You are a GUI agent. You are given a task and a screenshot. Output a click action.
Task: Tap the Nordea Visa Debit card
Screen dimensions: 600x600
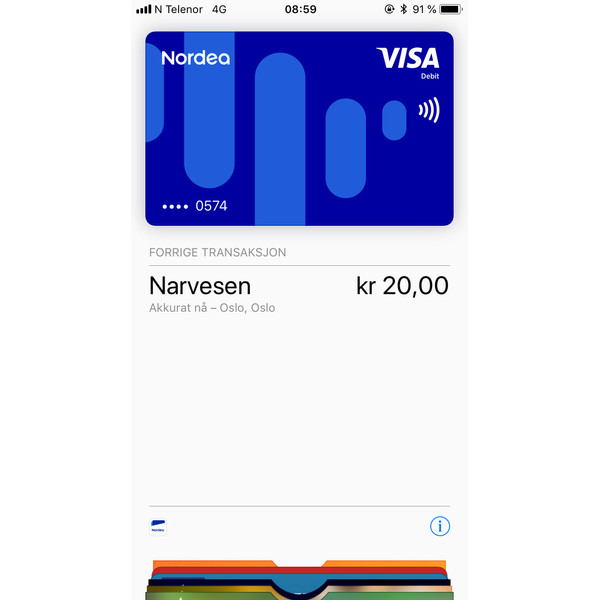[x=299, y=128]
